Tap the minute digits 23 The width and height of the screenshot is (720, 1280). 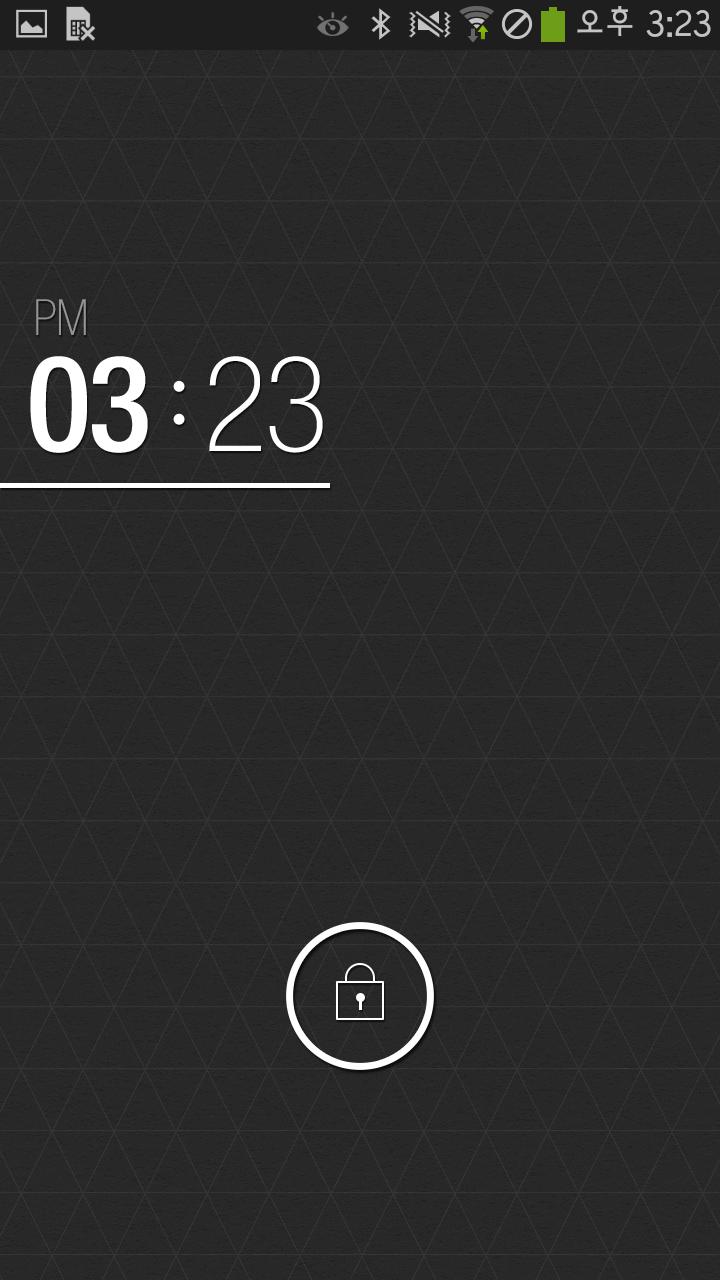[267, 405]
